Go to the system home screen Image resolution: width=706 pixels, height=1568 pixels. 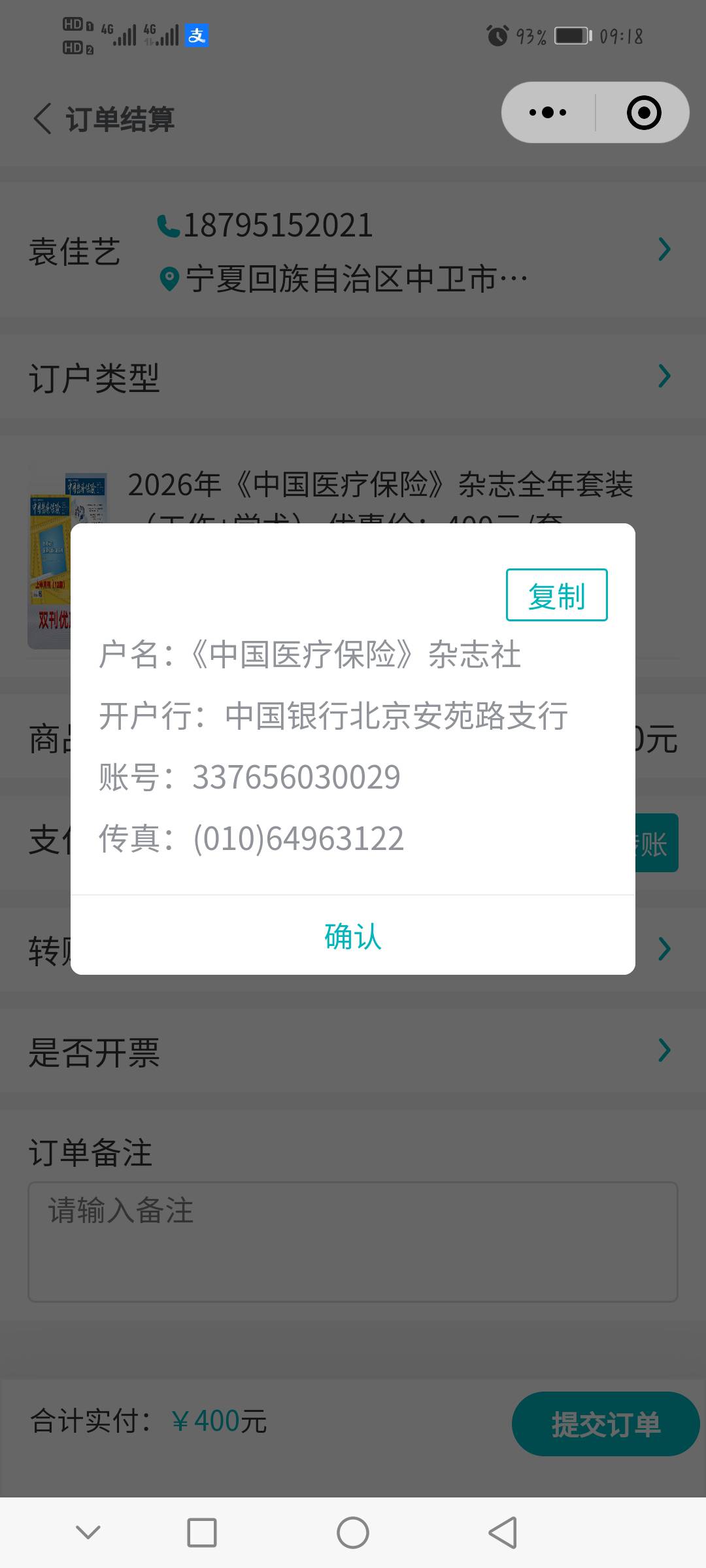353,1533
